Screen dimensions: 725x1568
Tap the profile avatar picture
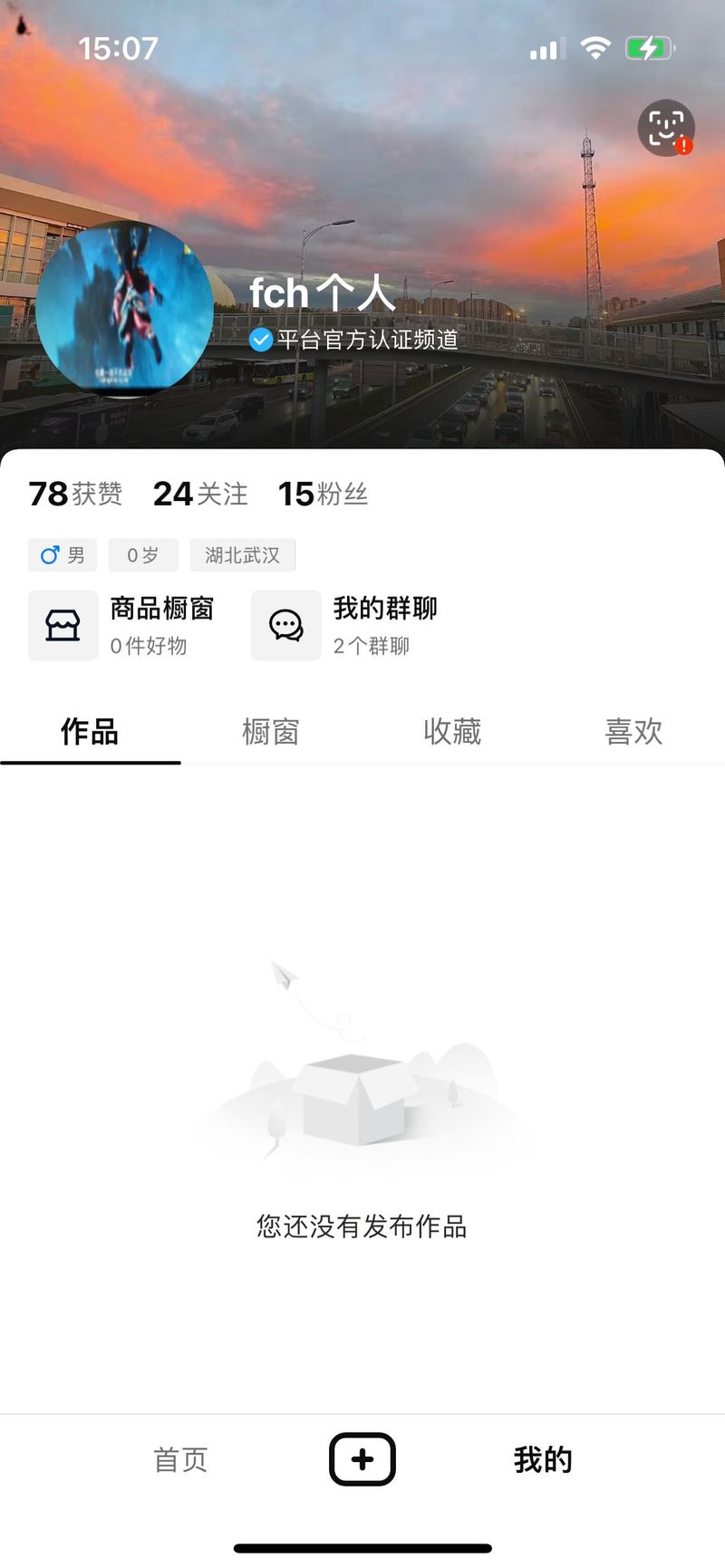tap(125, 308)
